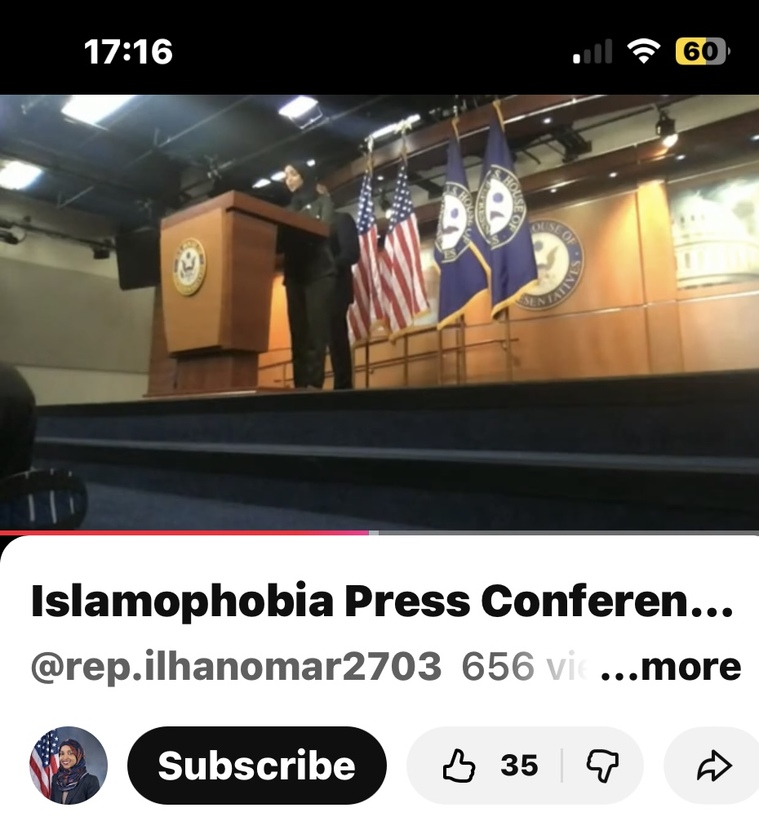Subscribe to the channel
The width and height of the screenshot is (759, 839).
(256, 766)
